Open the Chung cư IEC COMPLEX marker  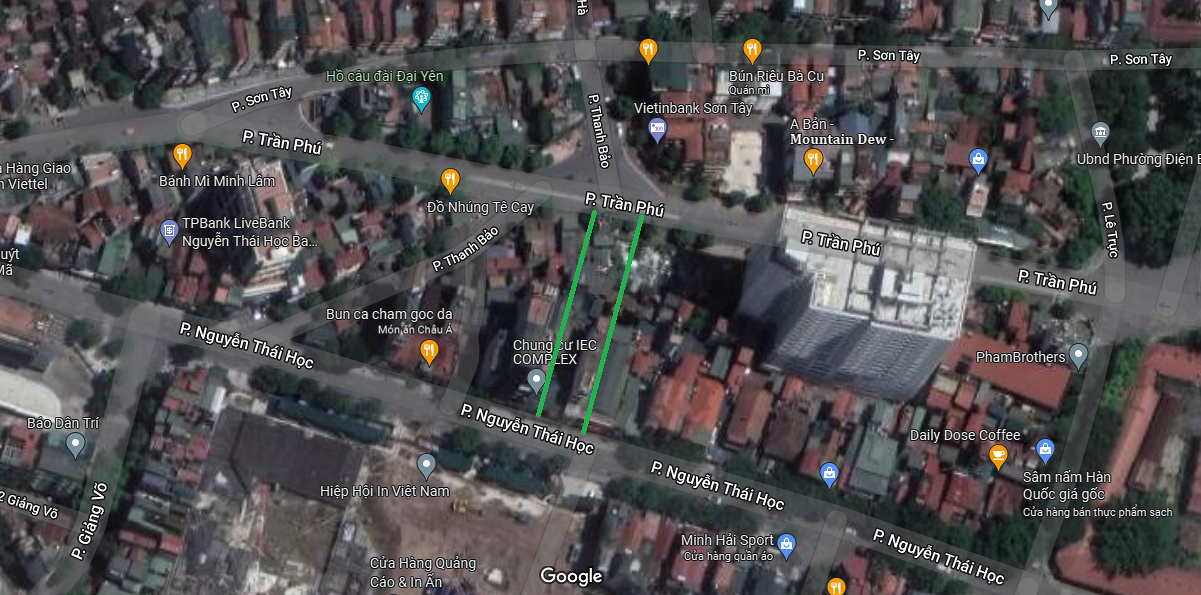[537, 379]
